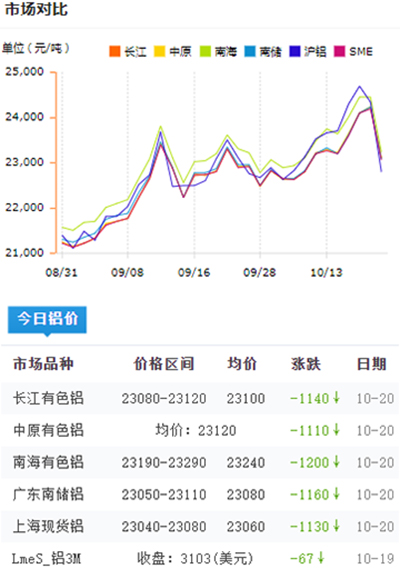Open the 南海有色铝 price row
The height and width of the screenshot is (579, 400).
coord(200,463)
